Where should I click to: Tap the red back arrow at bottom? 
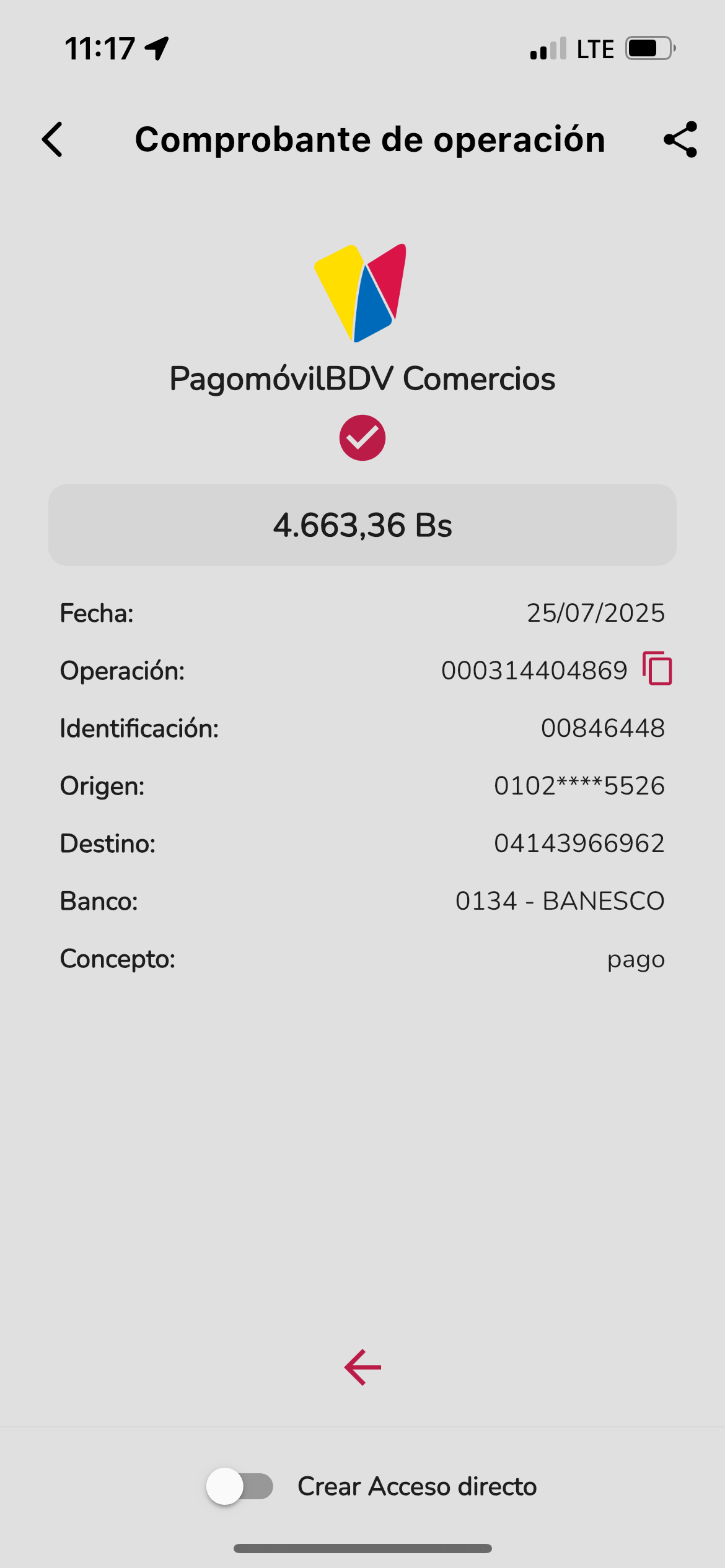click(362, 1367)
